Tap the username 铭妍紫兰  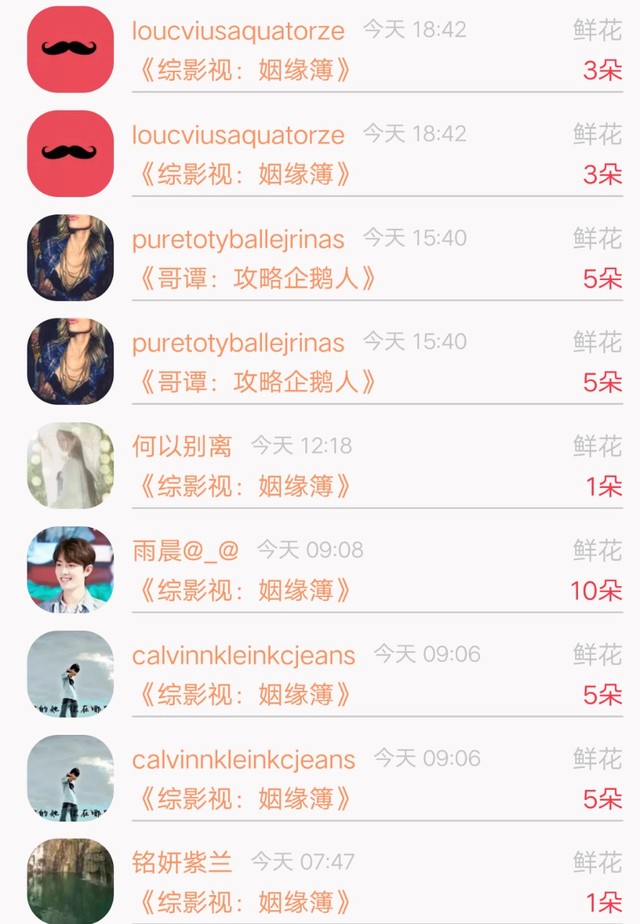click(182, 862)
